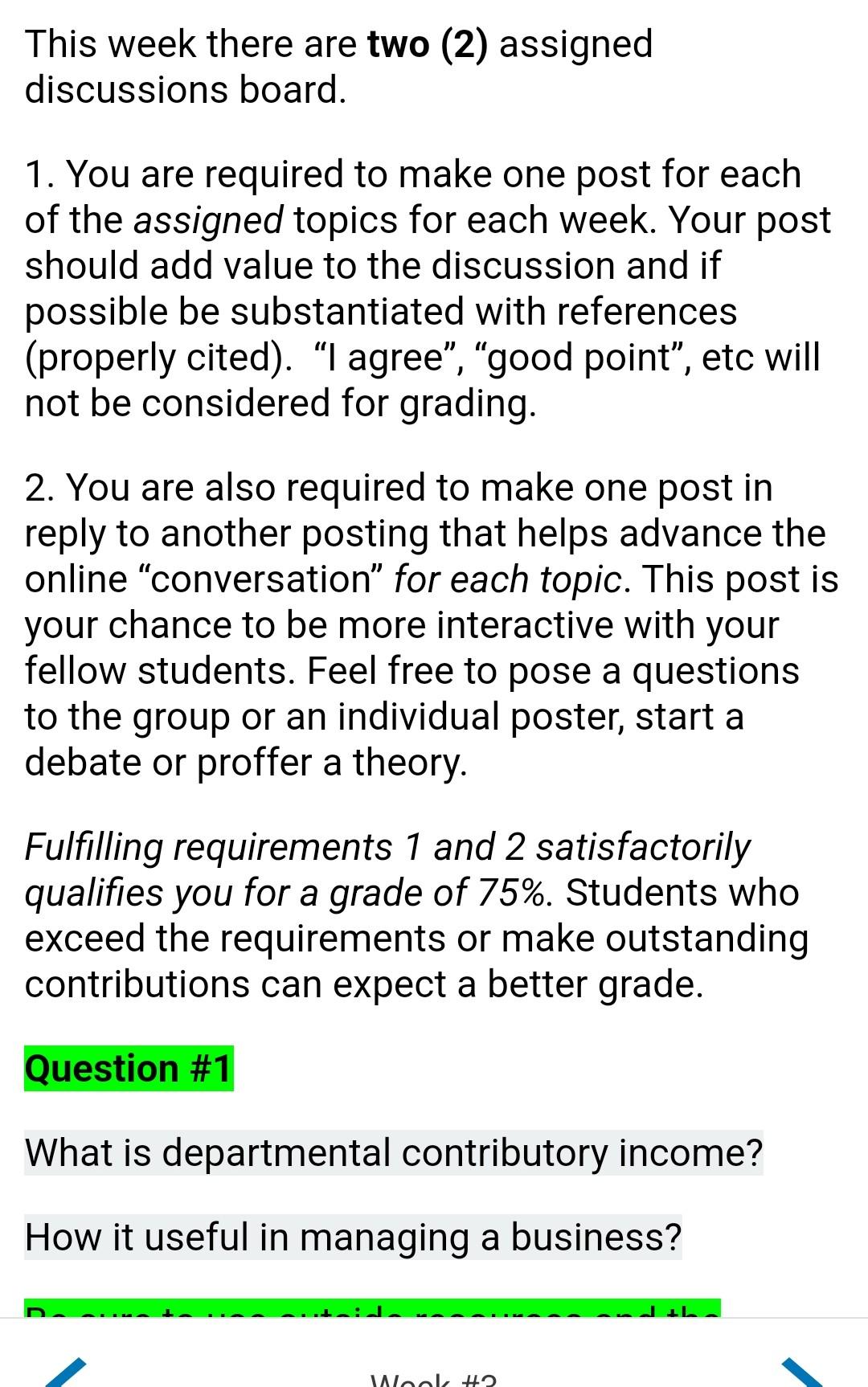Click the bottom pagination bar area
This screenshot has width=868, height=1387.
(434, 1360)
